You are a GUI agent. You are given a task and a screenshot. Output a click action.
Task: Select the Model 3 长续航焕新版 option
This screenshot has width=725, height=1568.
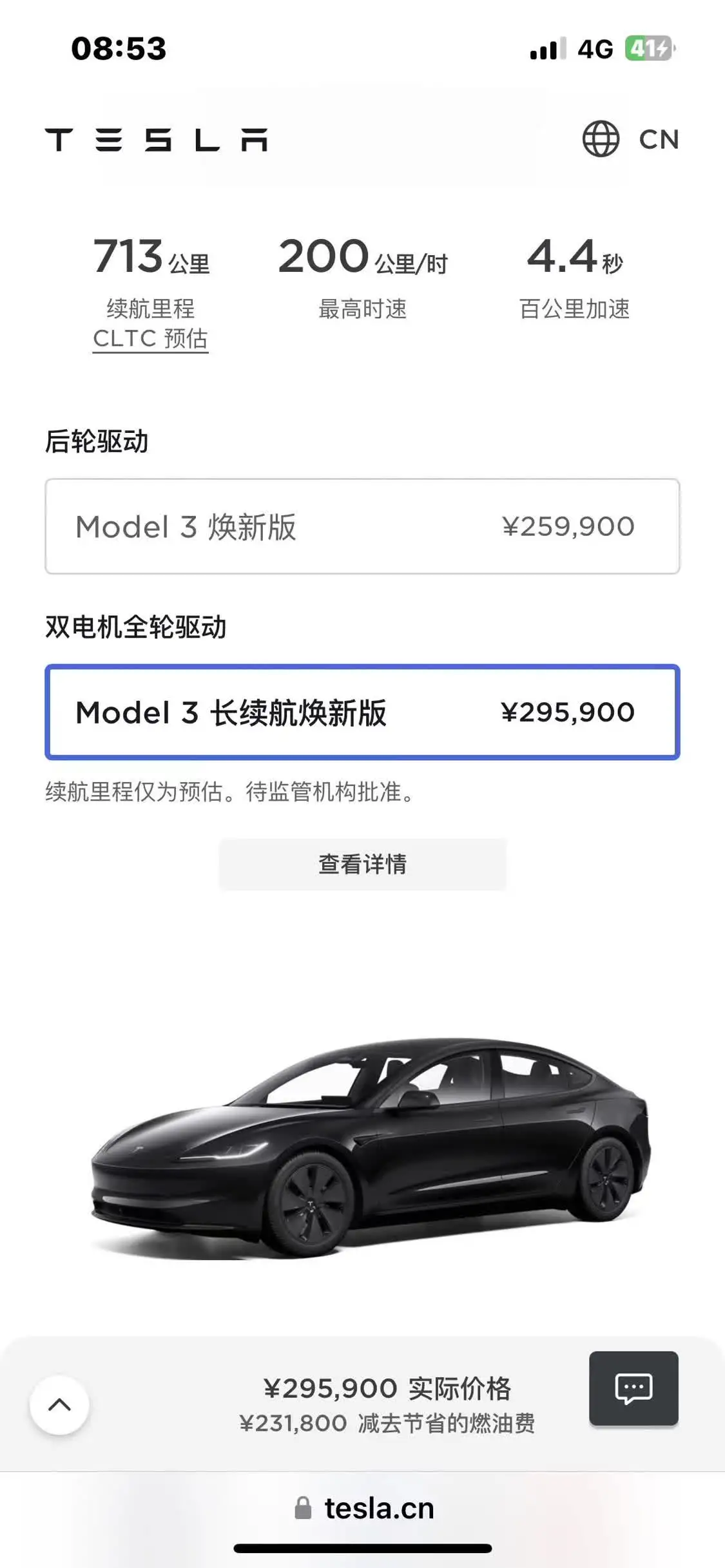[362, 712]
